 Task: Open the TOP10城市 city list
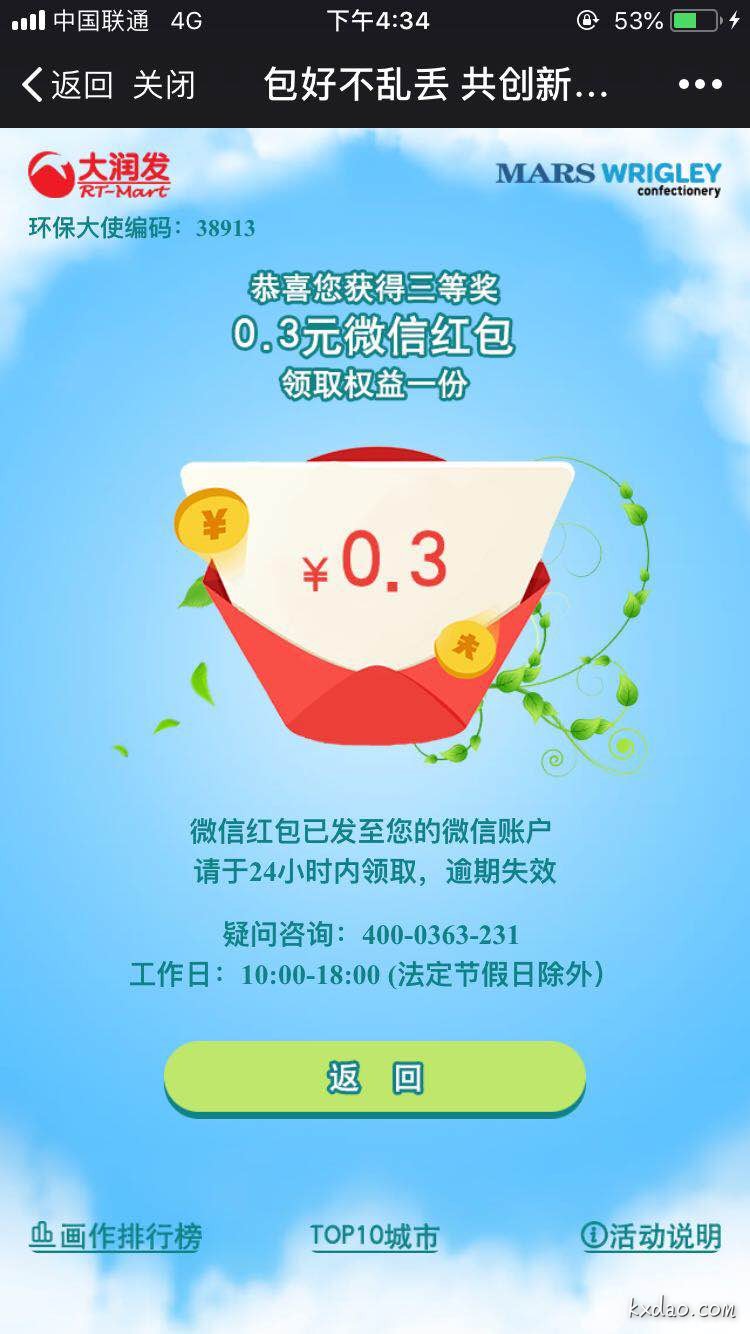[375, 1236]
